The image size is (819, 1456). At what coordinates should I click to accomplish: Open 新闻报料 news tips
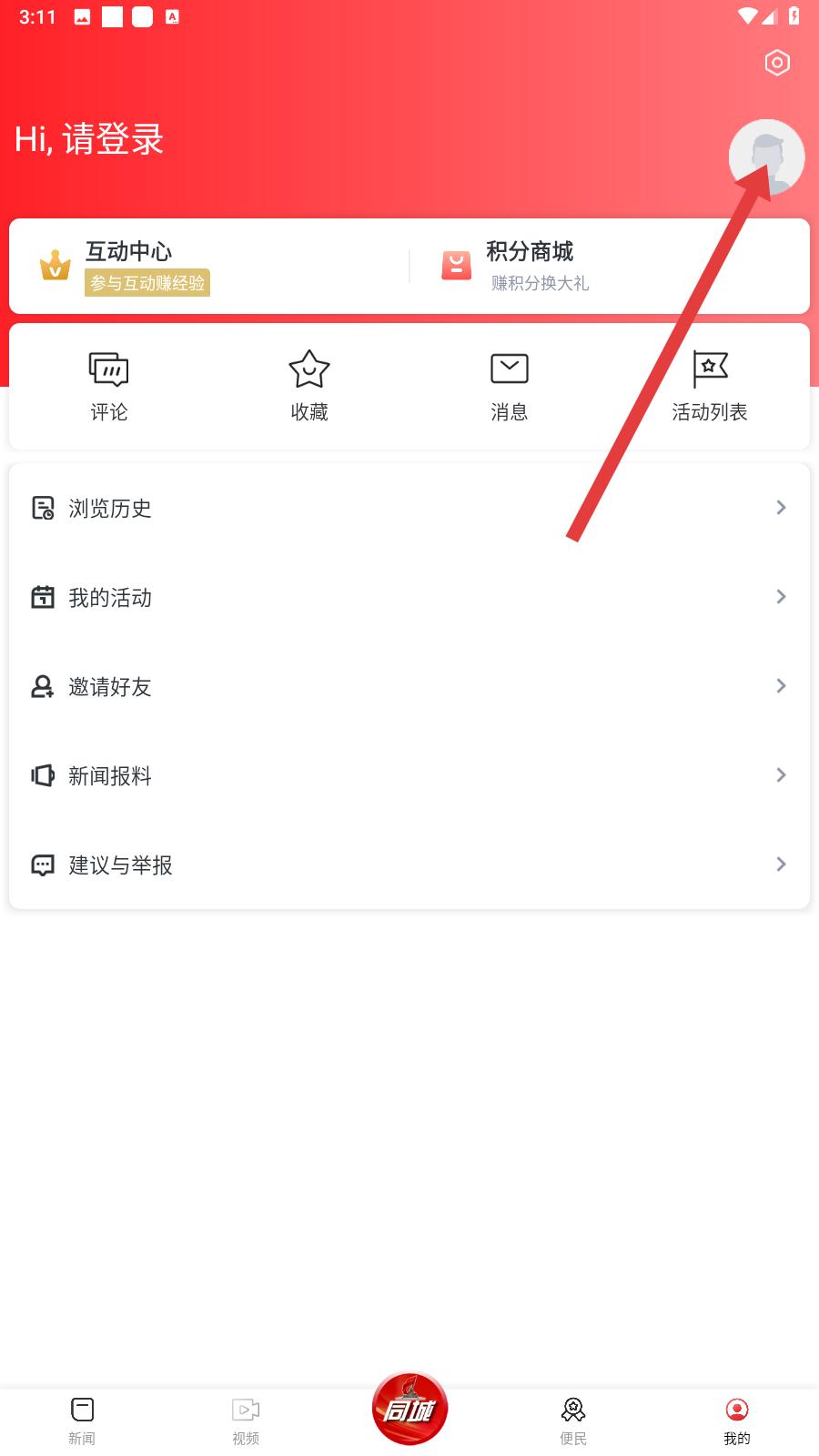pyautogui.click(x=409, y=775)
